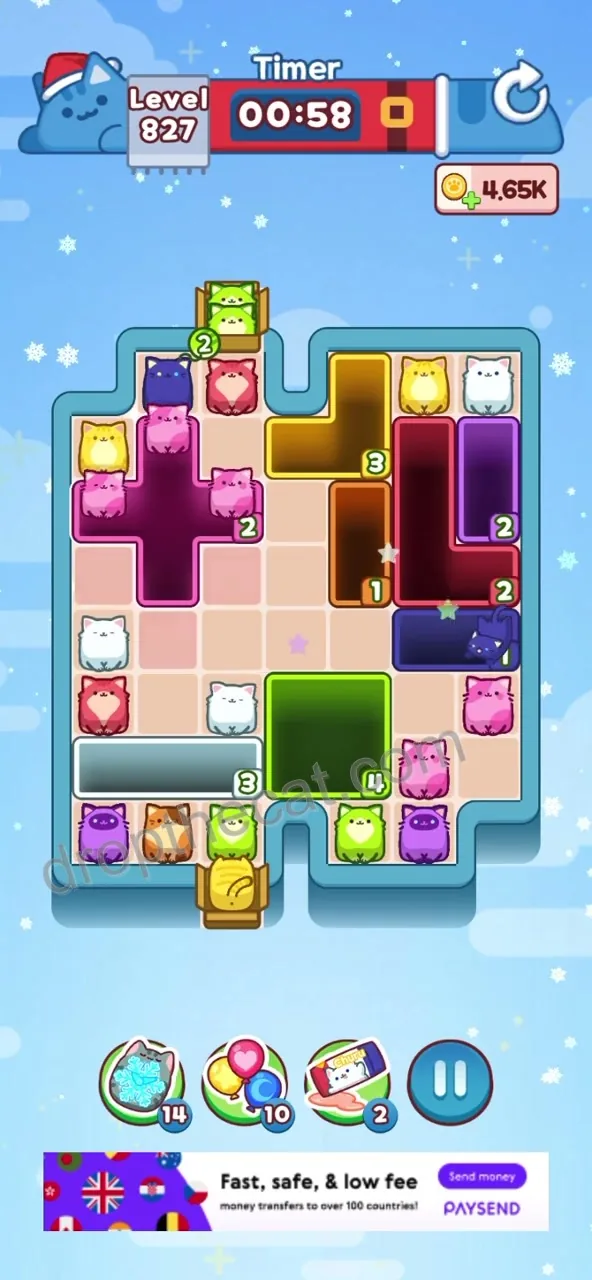Add more coins via the 4.65K counter
Screen dimensions: 592x1280
point(496,189)
